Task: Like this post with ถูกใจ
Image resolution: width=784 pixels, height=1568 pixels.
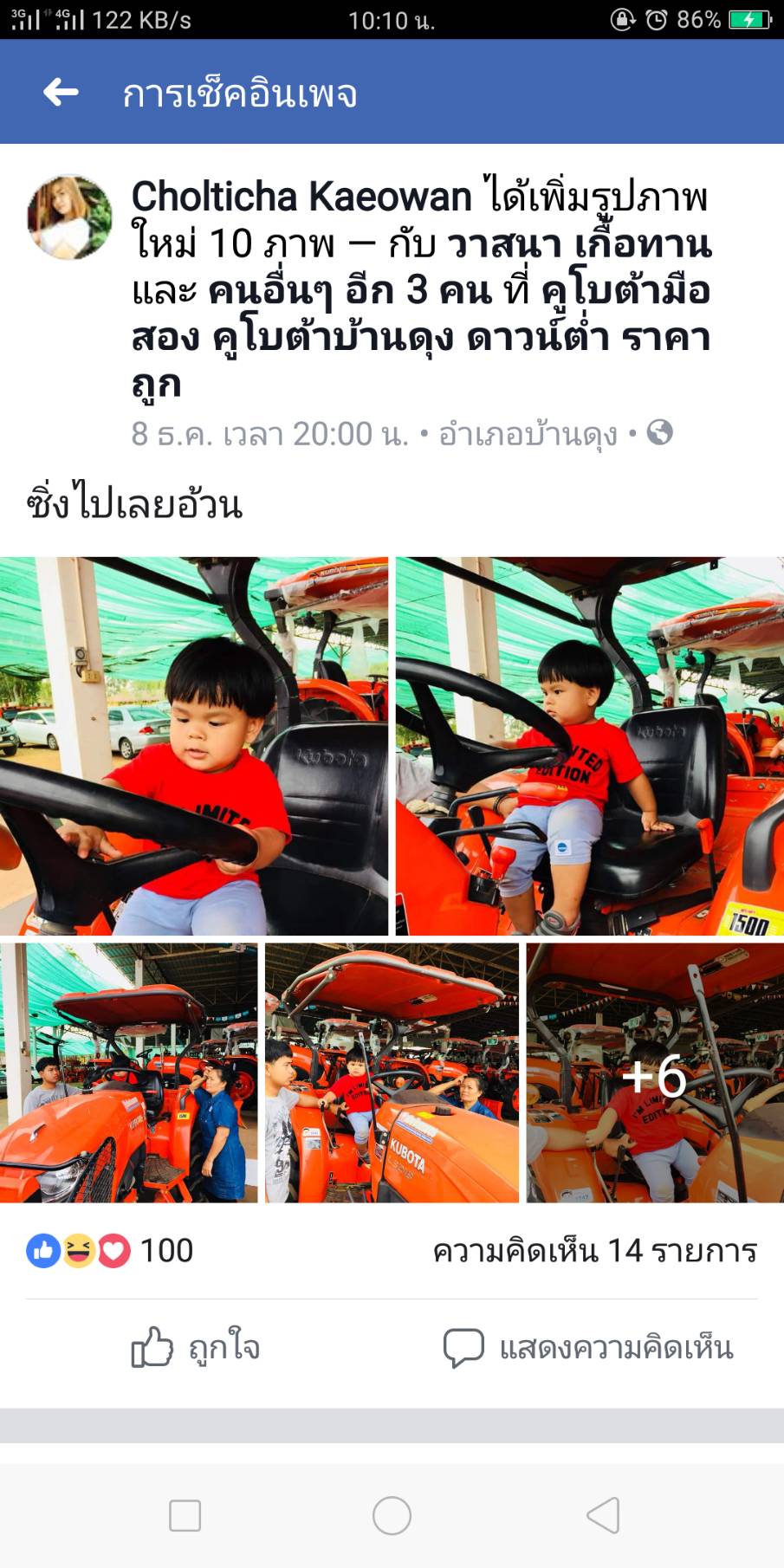Action: pos(196,1347)
